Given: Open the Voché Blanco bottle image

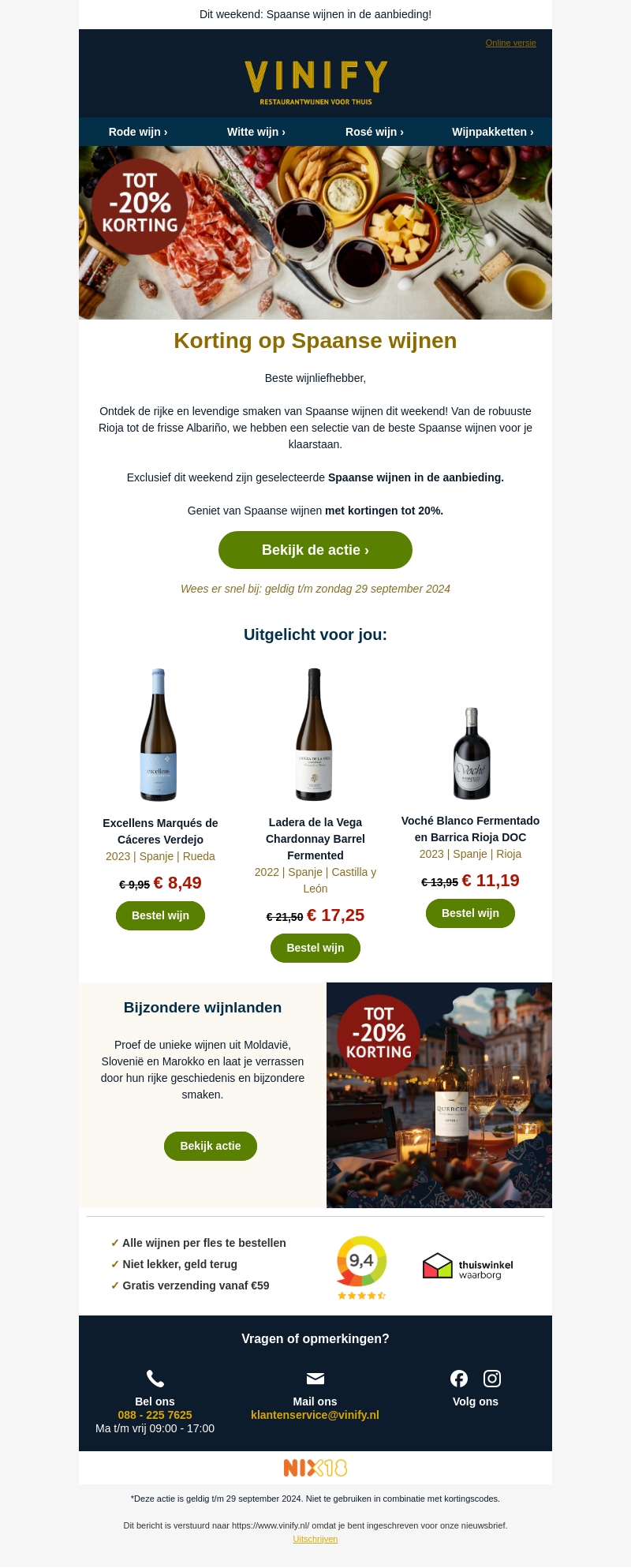Looking at the screenshot, I should point(472,754).
